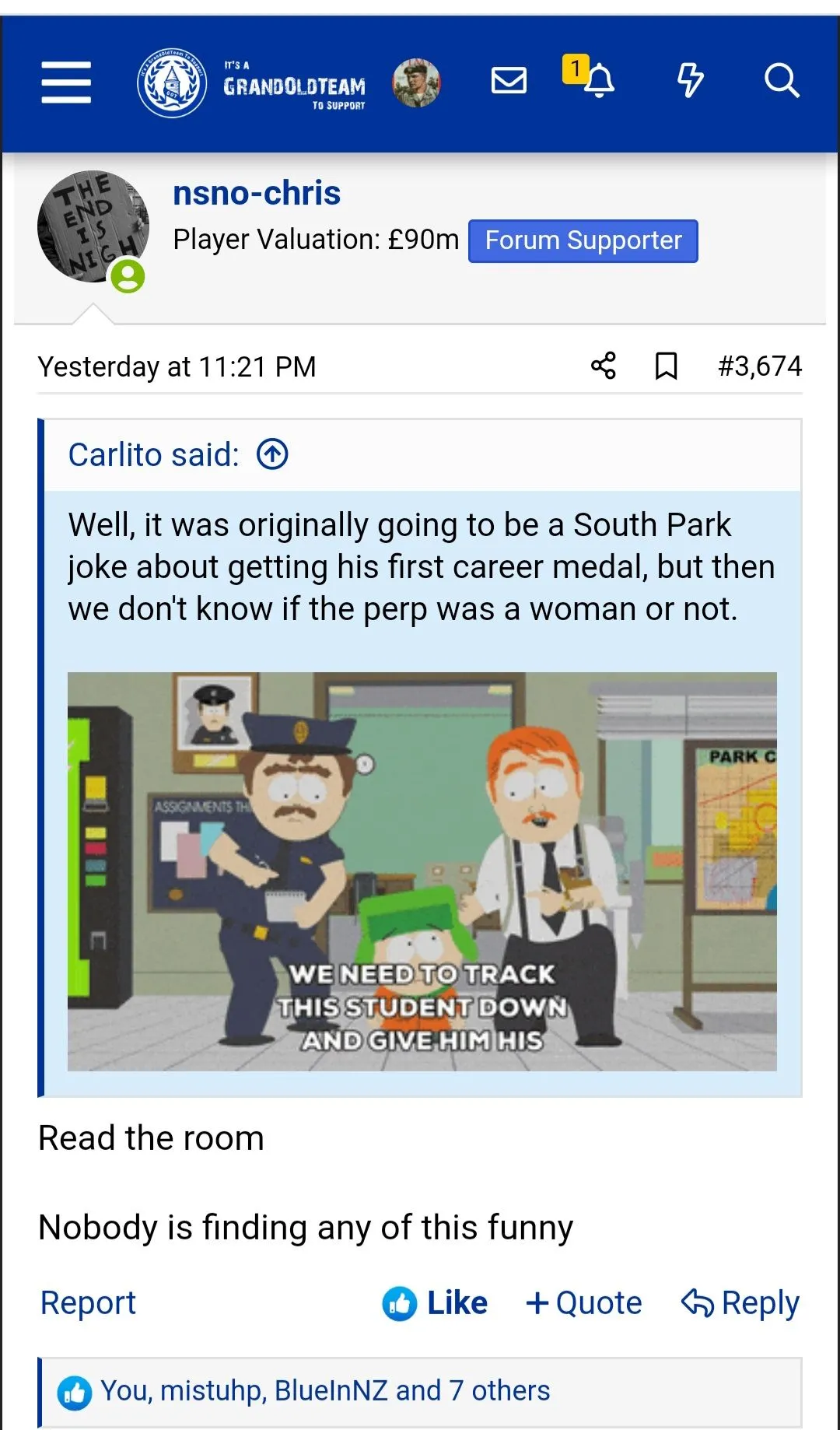
Task: Report this post
Action: pyautogui.click(x=88, y=1302)
